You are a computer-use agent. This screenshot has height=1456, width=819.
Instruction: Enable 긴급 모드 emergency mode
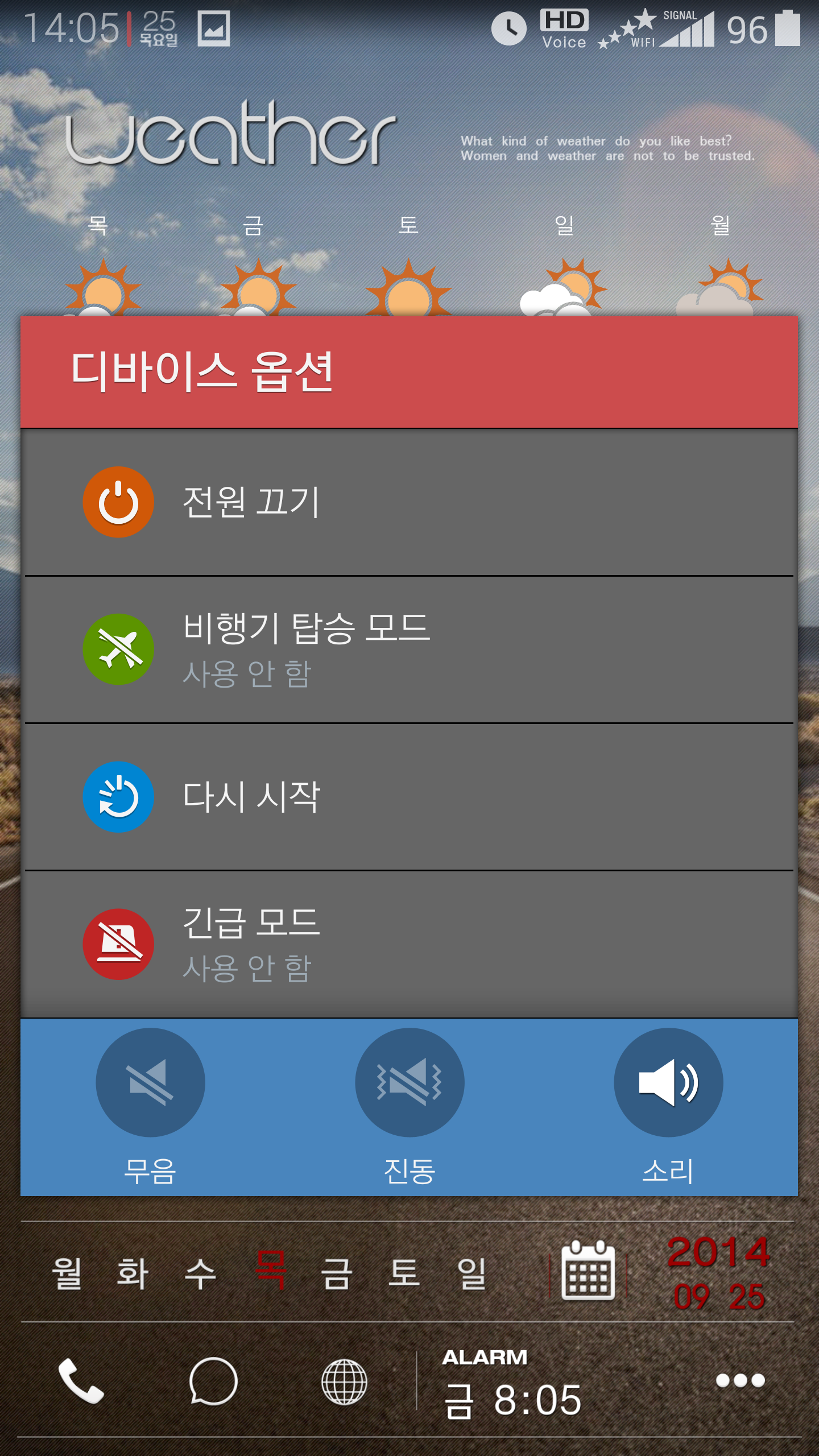(x=408, y=944)
